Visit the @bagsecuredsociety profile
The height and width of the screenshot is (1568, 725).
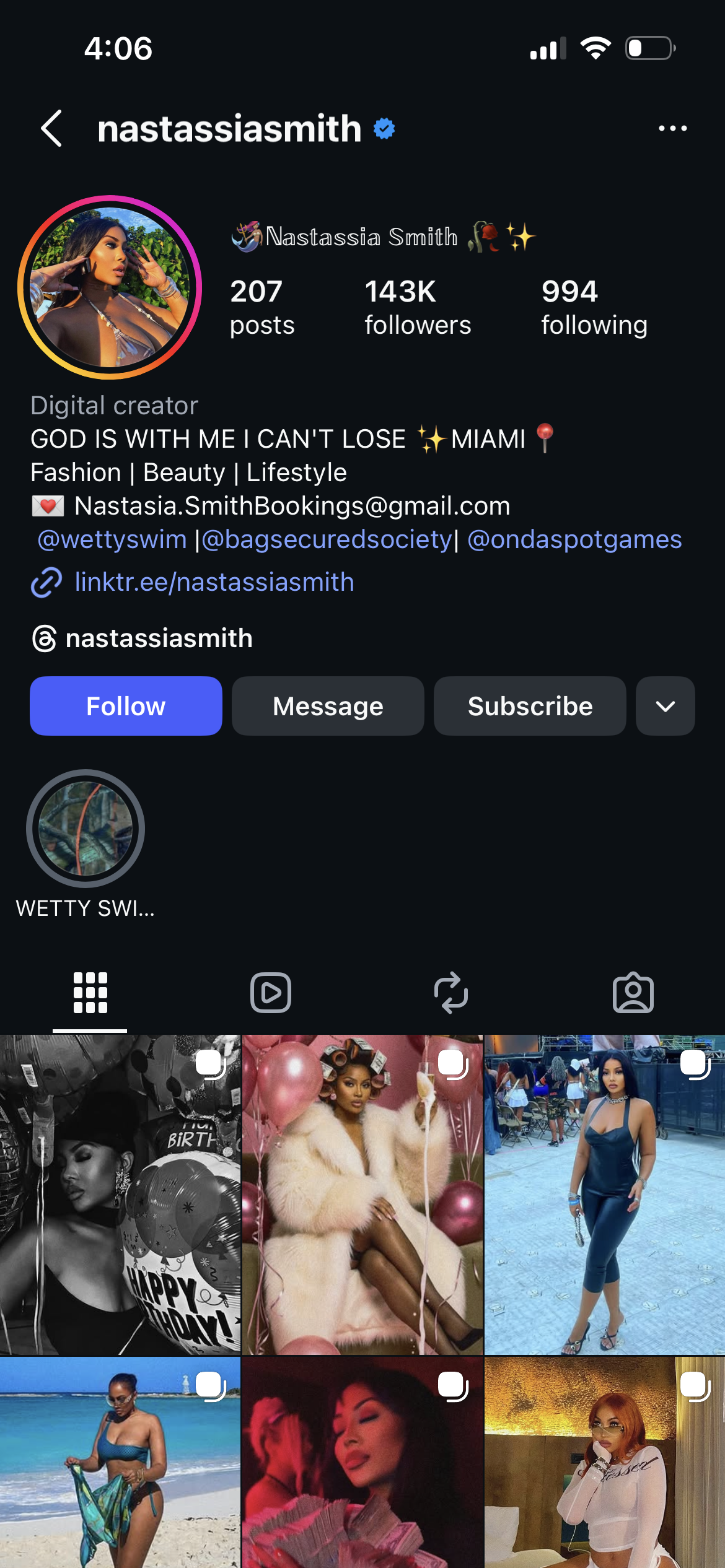327,539
